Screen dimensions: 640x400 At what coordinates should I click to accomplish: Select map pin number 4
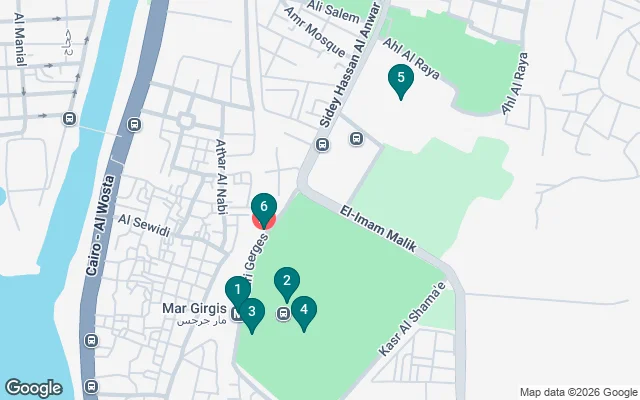click(304, 311)
